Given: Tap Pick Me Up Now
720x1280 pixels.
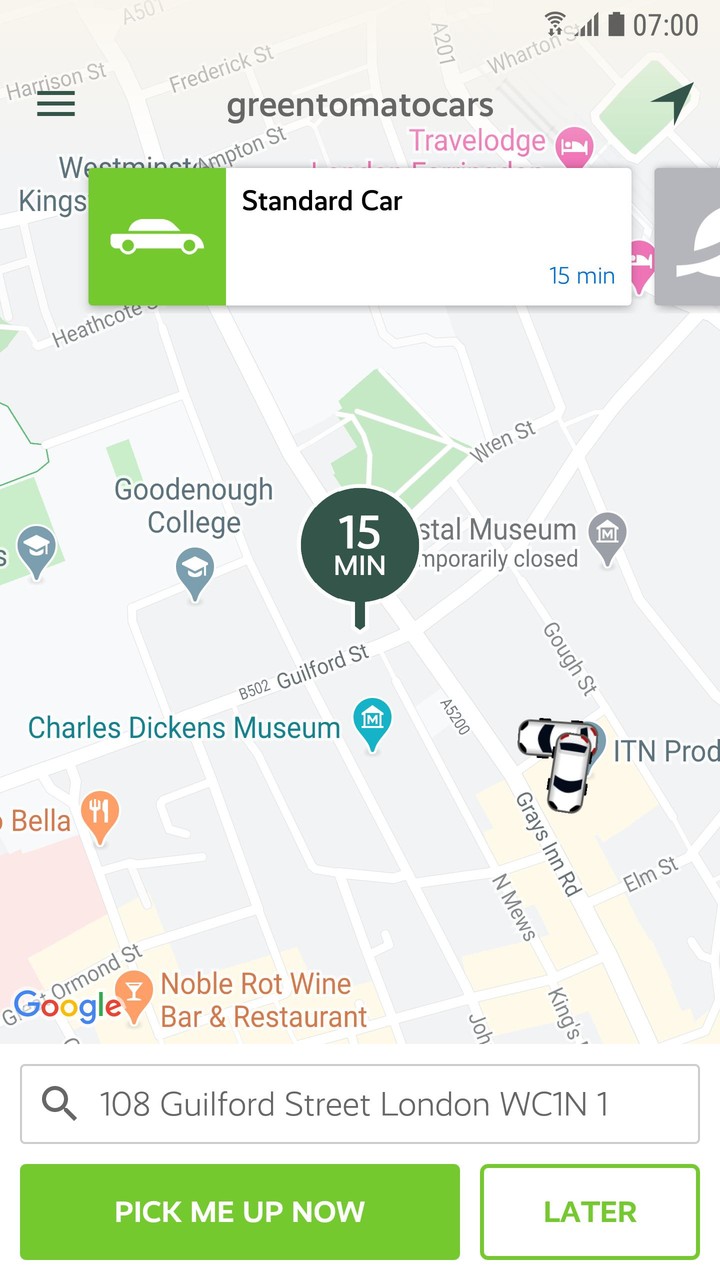Looking at the screenshot, I should [240, 1212].
